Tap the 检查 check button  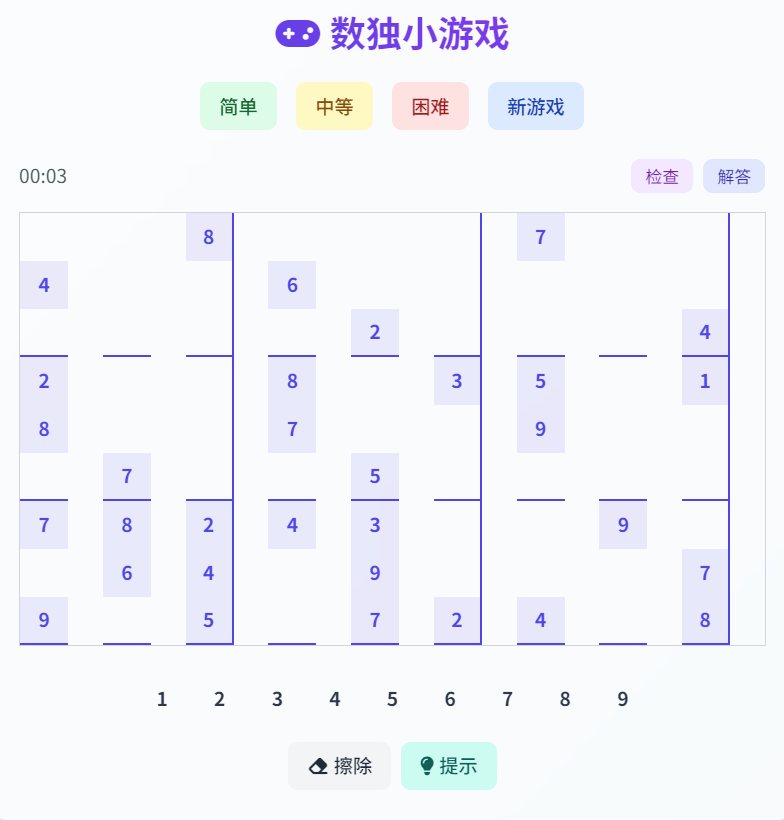[x=661, y=176]
